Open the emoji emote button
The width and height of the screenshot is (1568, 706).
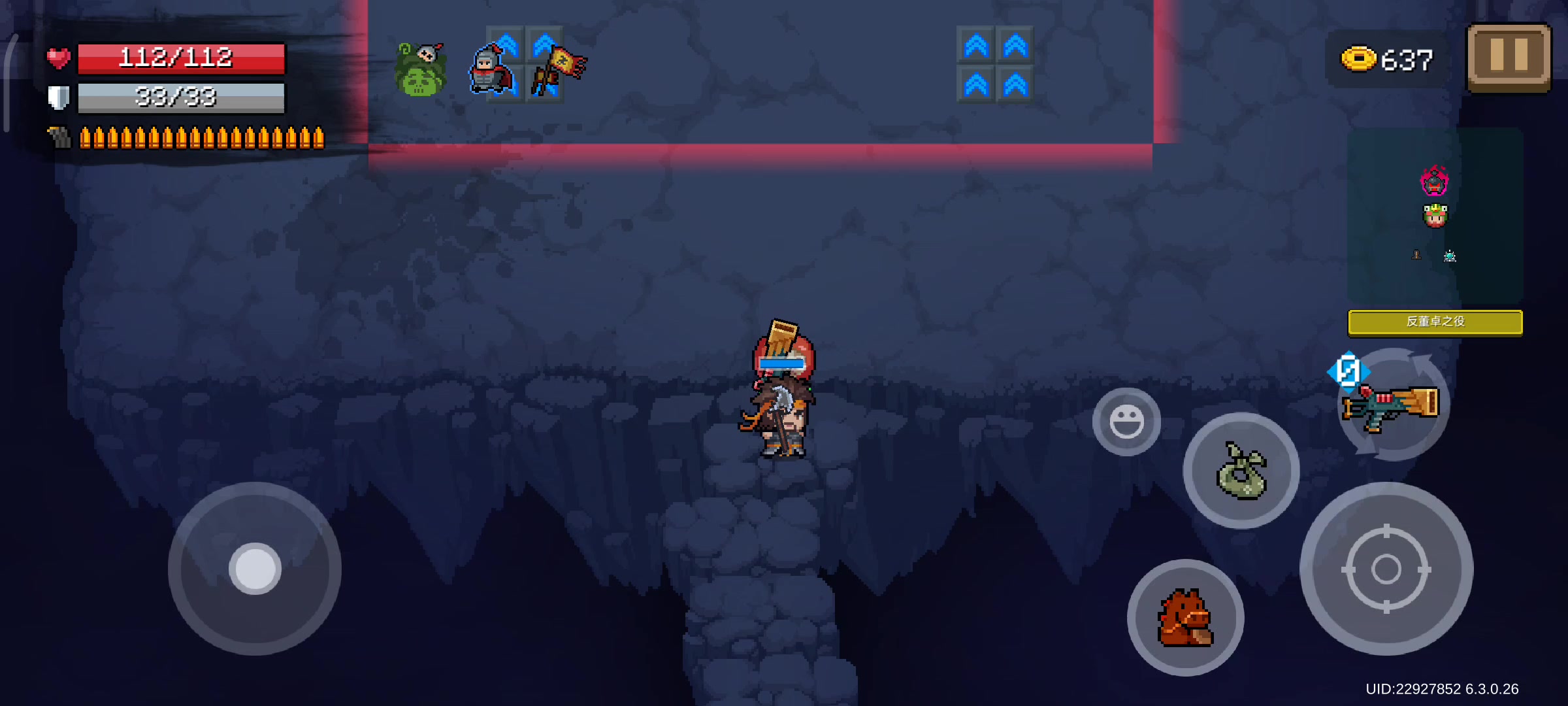(1126, 422)
